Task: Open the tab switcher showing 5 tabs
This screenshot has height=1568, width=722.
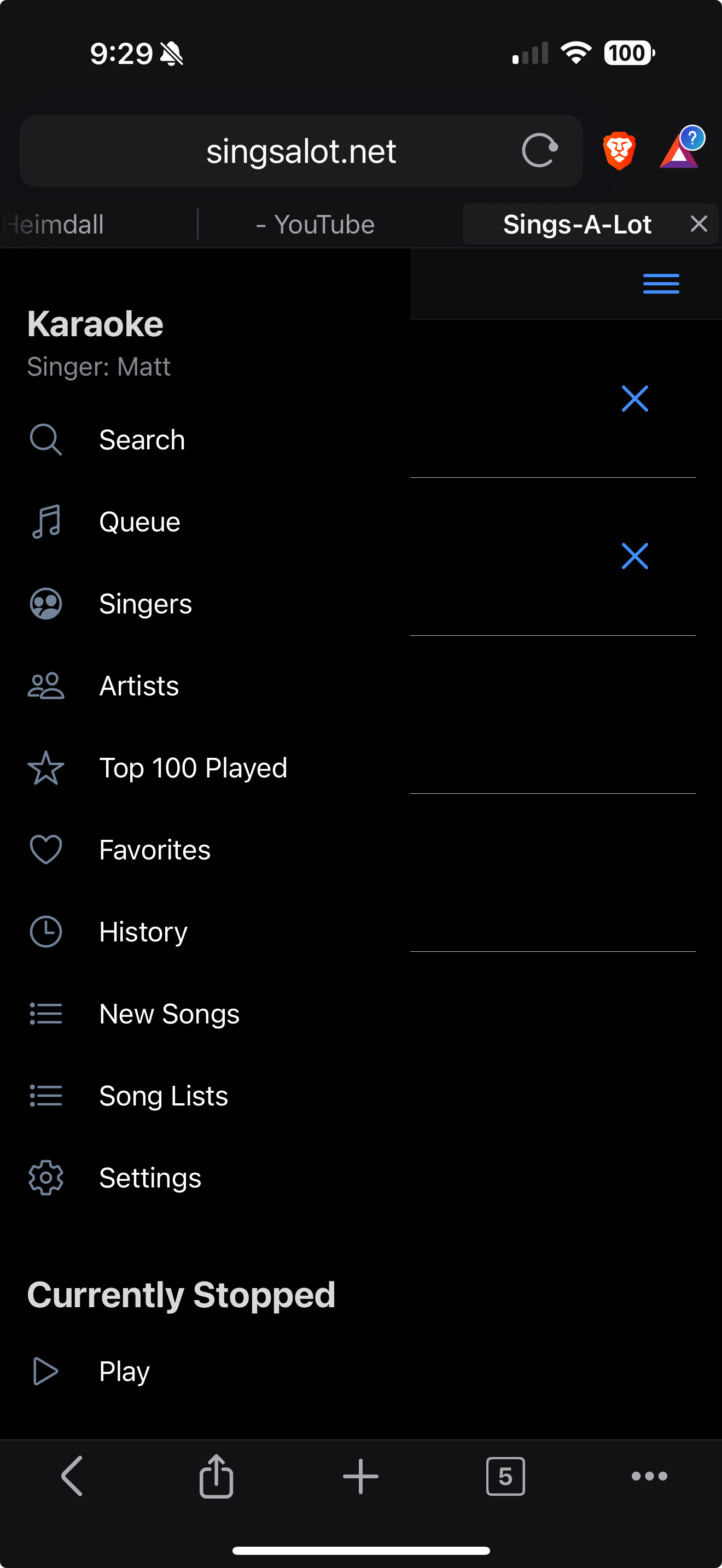Action: click(x=505, y=1476)
